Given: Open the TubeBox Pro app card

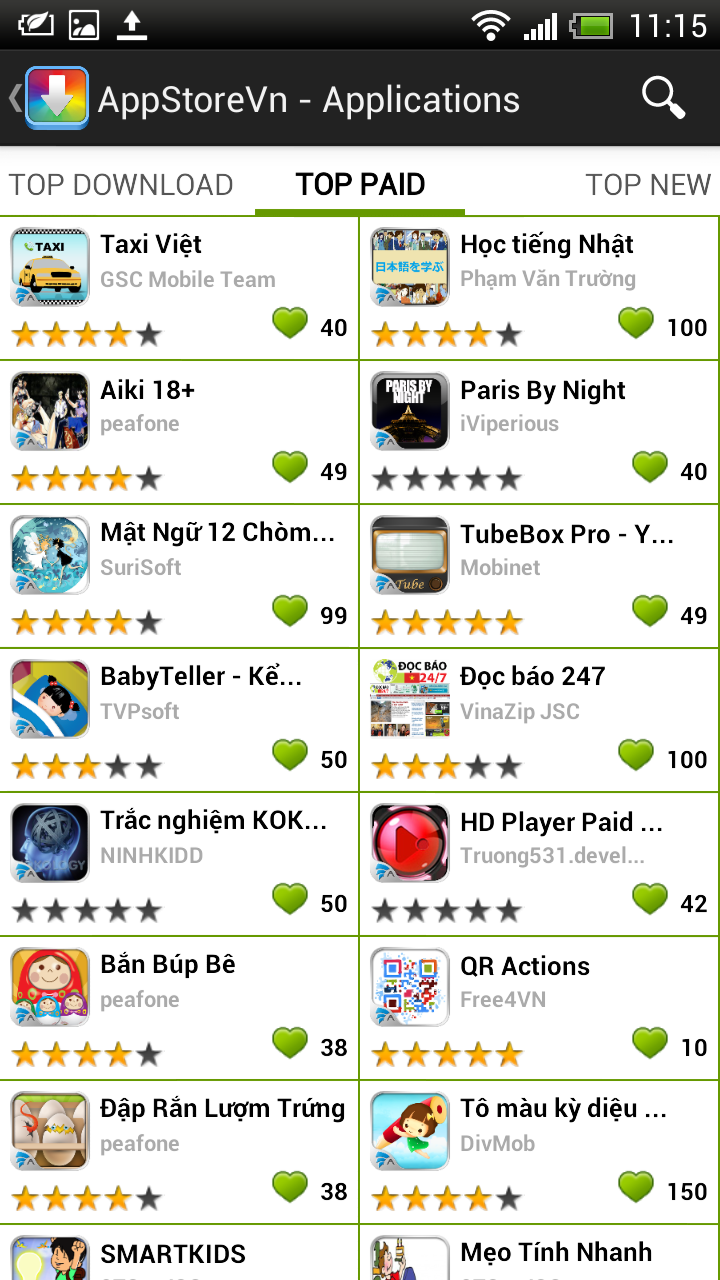Looking at the screenshot, I should pyautogui.click(x=539, y=576).
